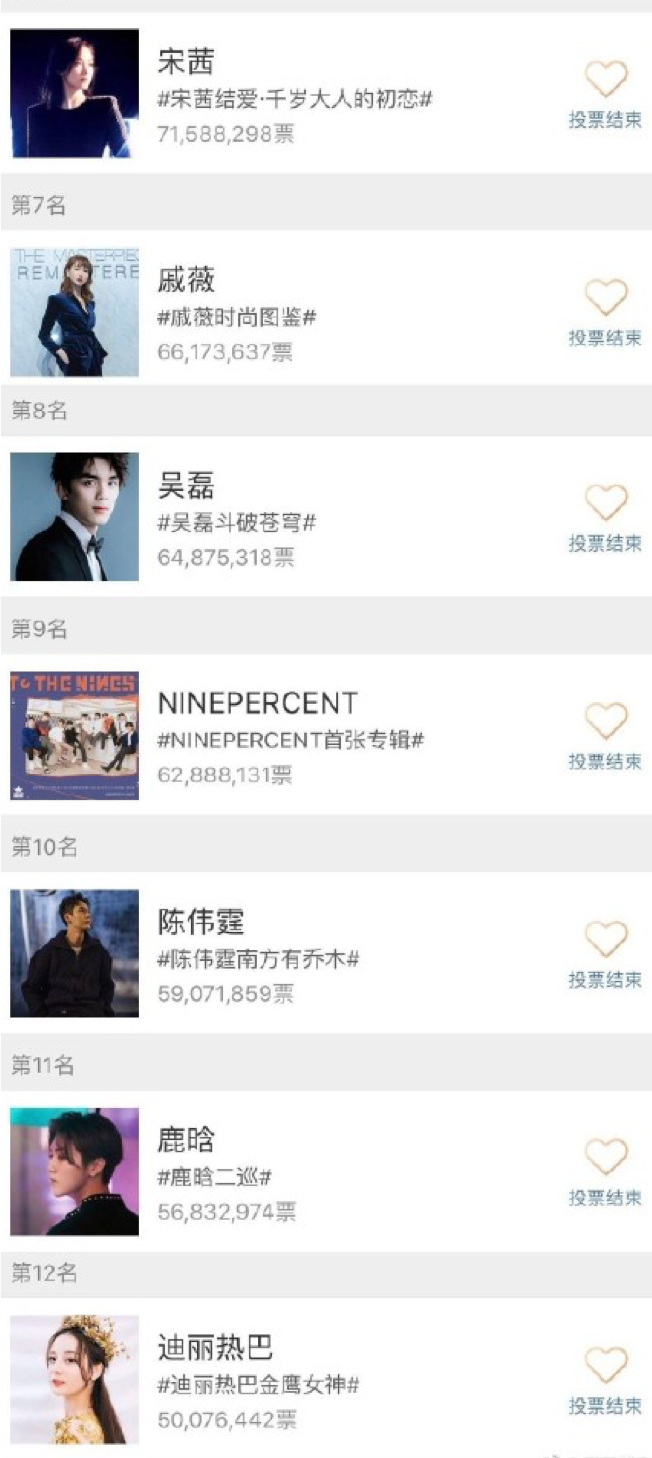Tap the heart icon for NINEPERCENT
652x1458 pixels.
point(605,721)
